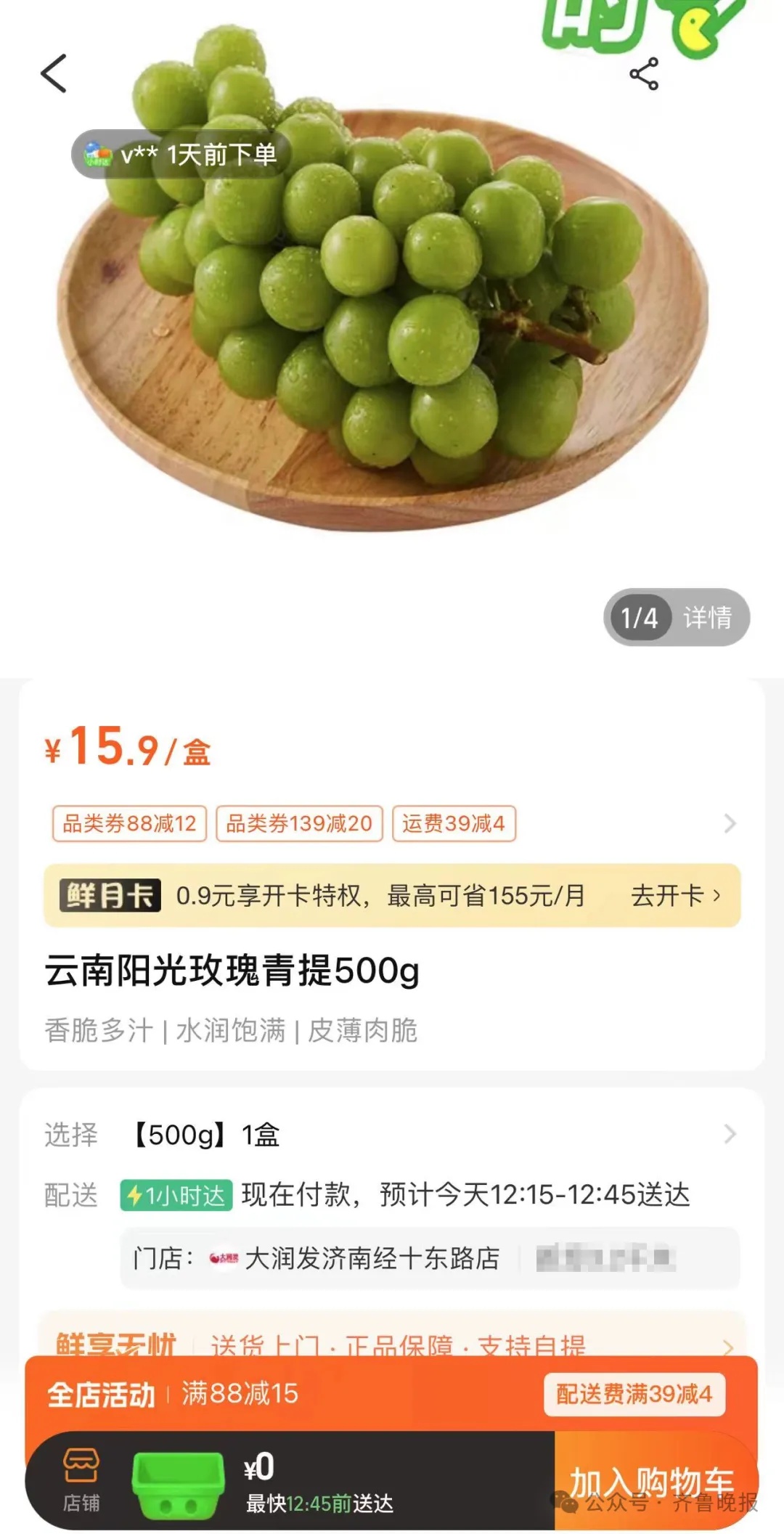The width and height of the screenshot is (784, 1534).
Task: Expand the 鲜享无忧 service details
Action: click(730, 1343)
